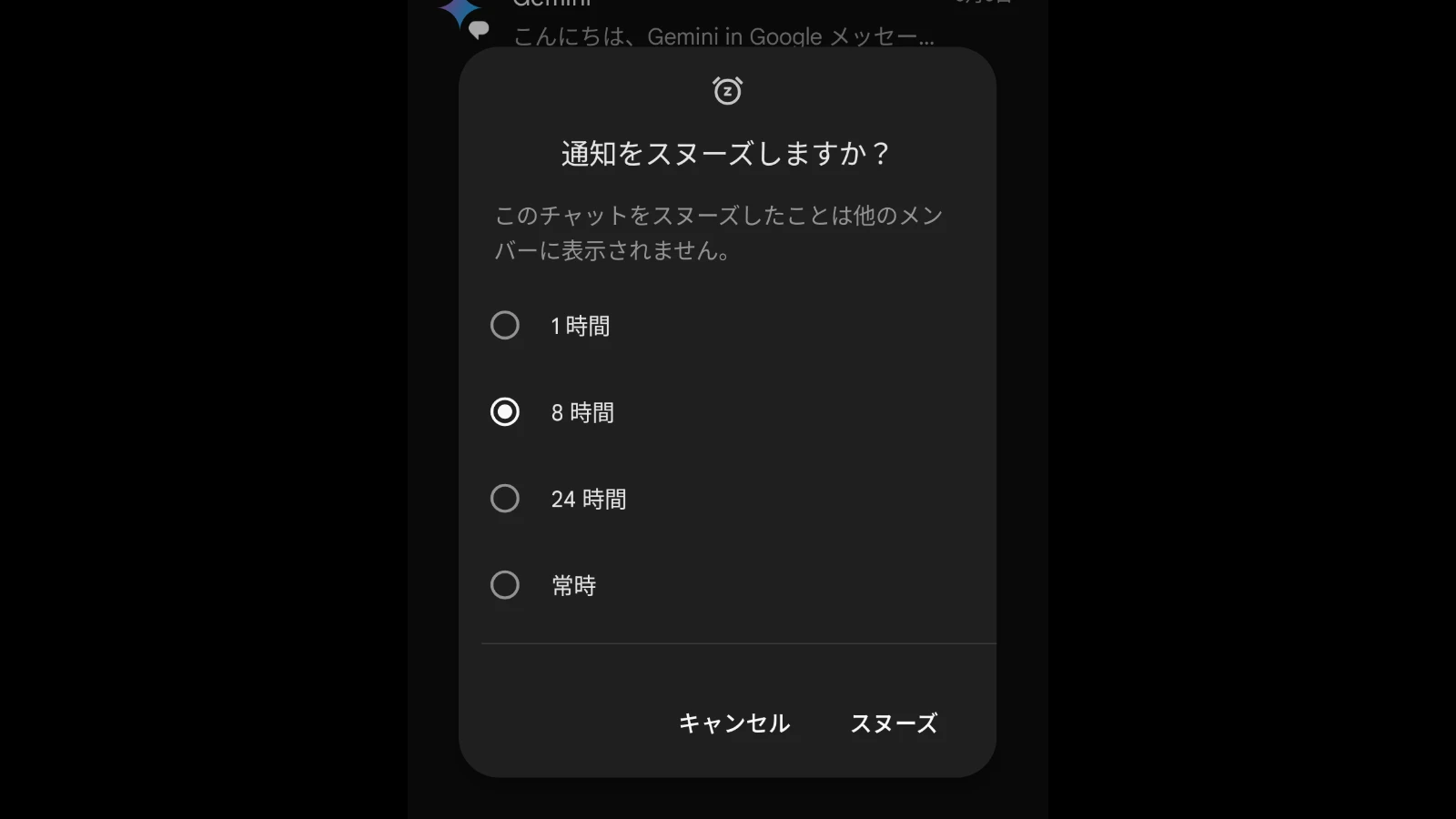Select the 8 時間 radio button
This screenshot has width=1456, height=819.
(505, 412)
